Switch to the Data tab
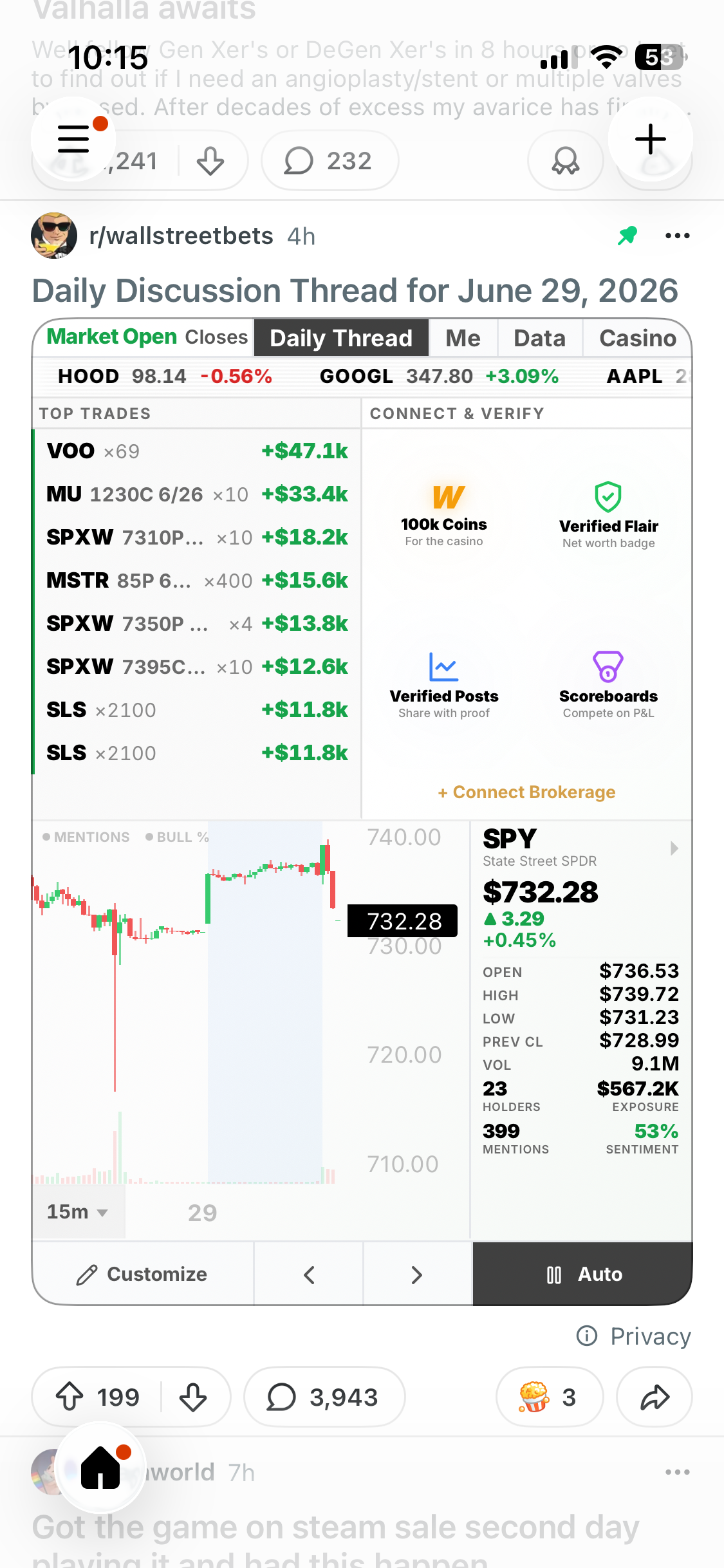 pos(539,338)
